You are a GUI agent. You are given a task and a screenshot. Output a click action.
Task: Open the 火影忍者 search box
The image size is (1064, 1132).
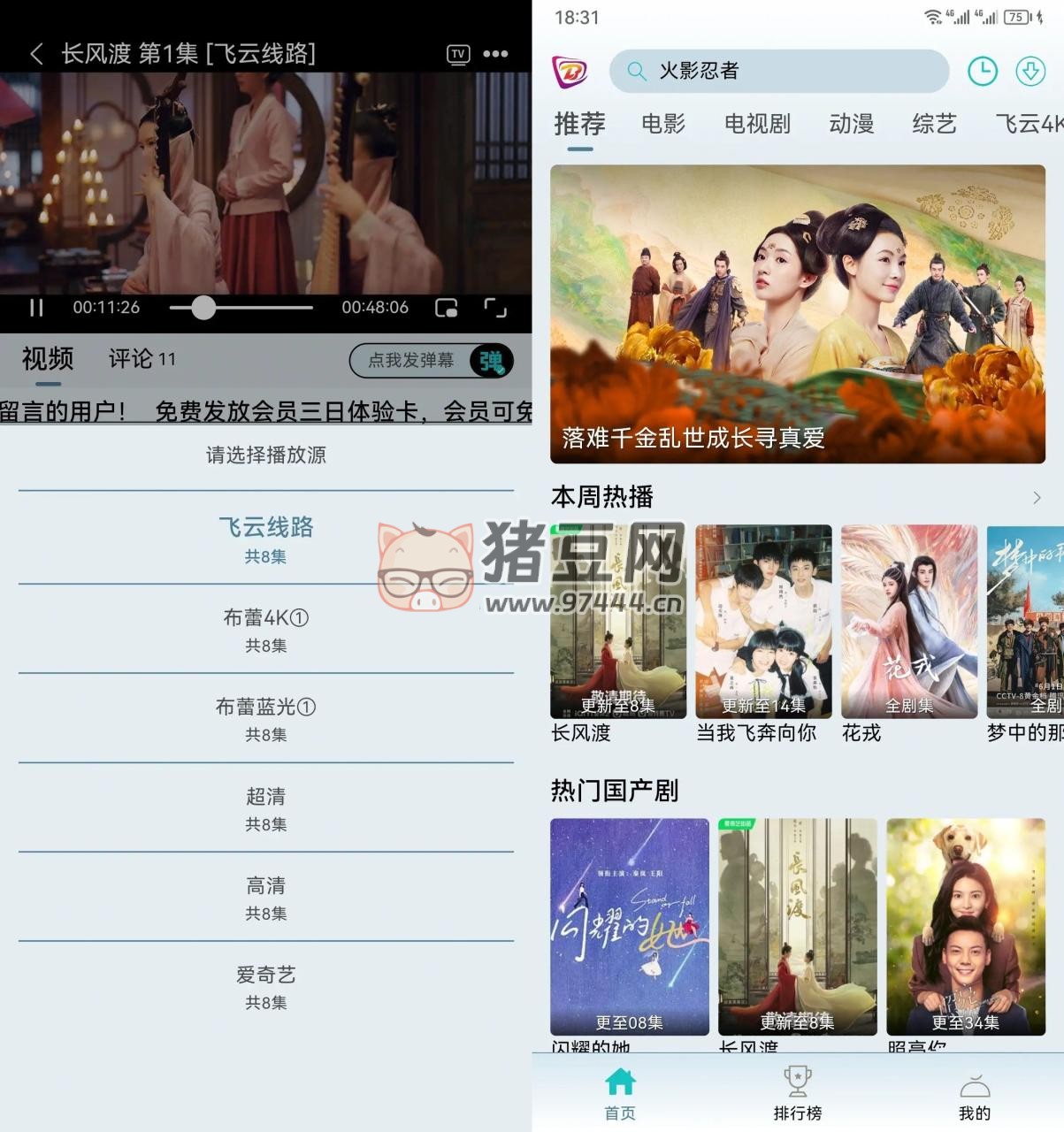778,71
